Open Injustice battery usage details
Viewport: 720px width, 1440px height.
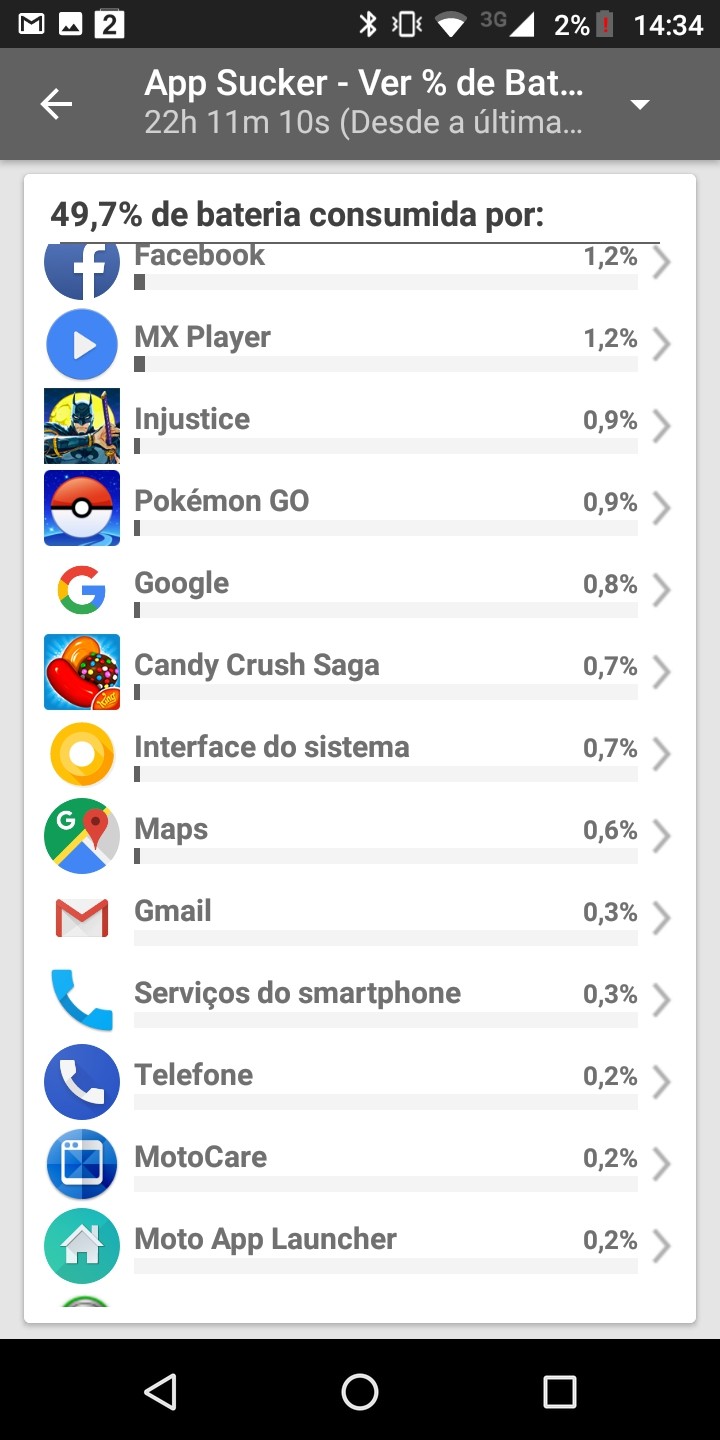coord(360,426)
